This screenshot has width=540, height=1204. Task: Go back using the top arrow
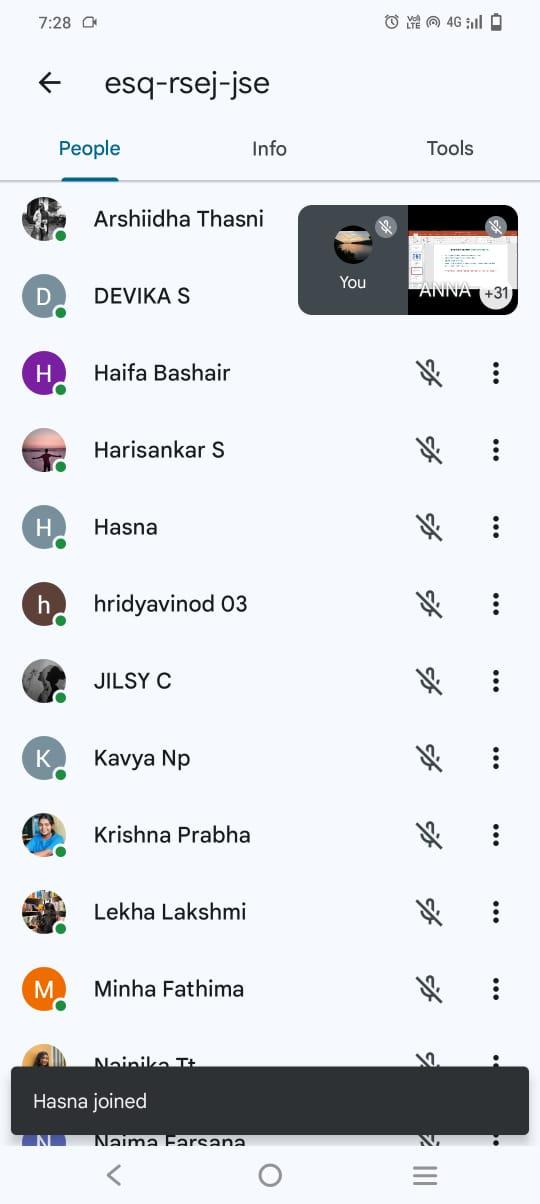(49, 83)
